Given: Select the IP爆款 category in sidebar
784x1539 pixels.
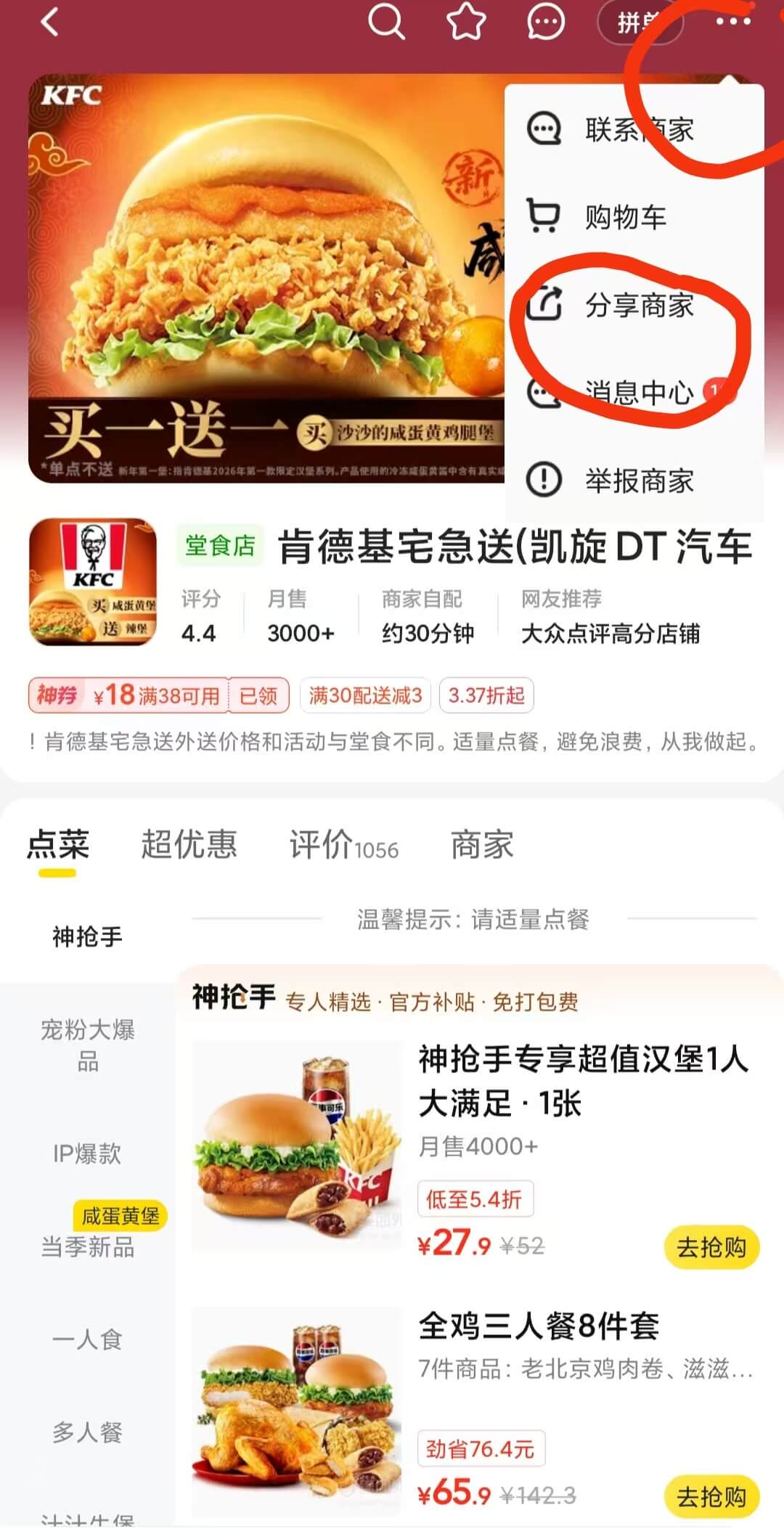Looking at the screenshot, I should 87,1154.
